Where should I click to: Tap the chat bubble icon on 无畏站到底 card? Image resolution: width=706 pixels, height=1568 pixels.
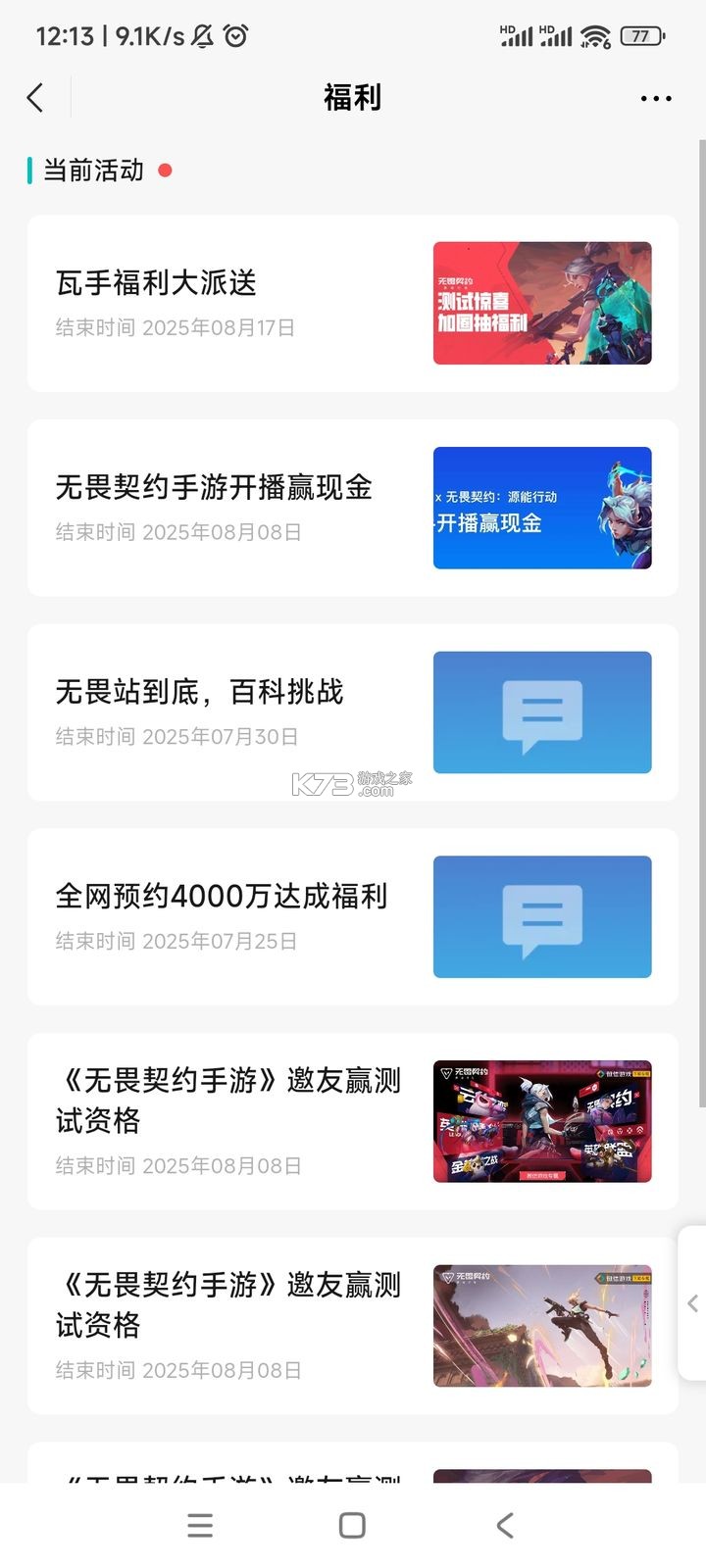point(541,712)
